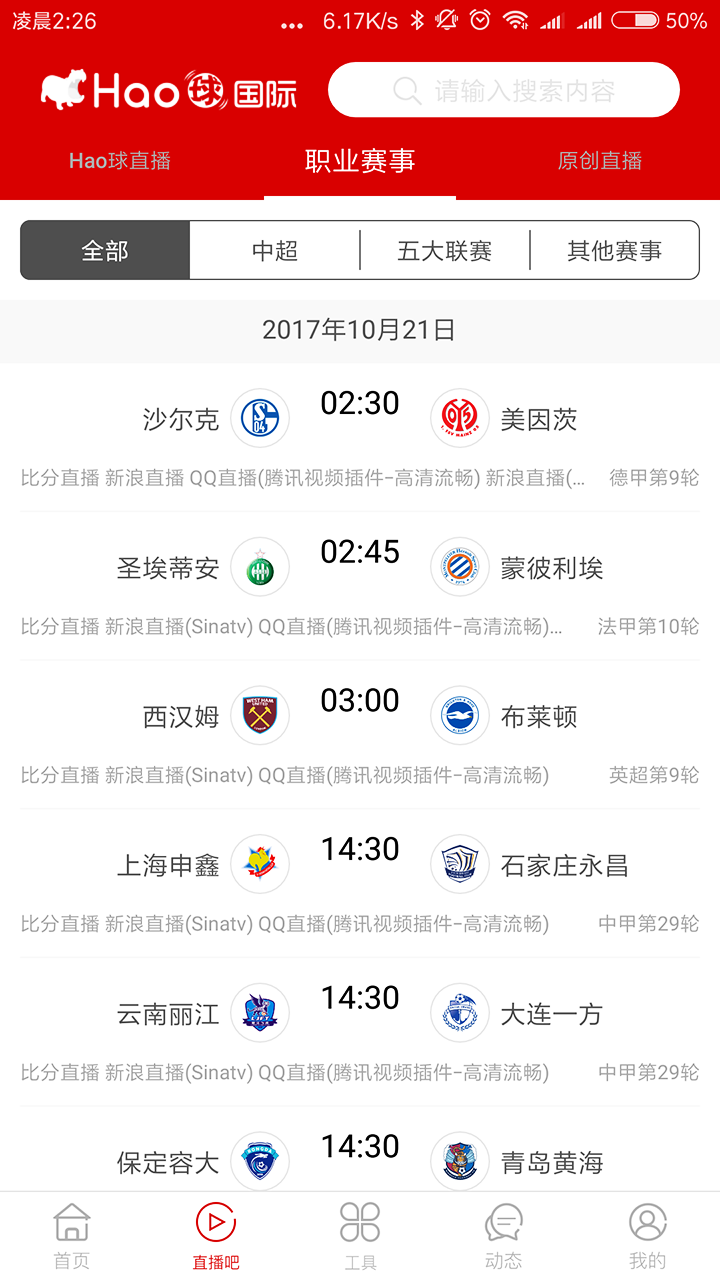The width and height of the screenshot is (720, 1280).
Task: Go to 首页 home tab
Action: [72, 1236]
